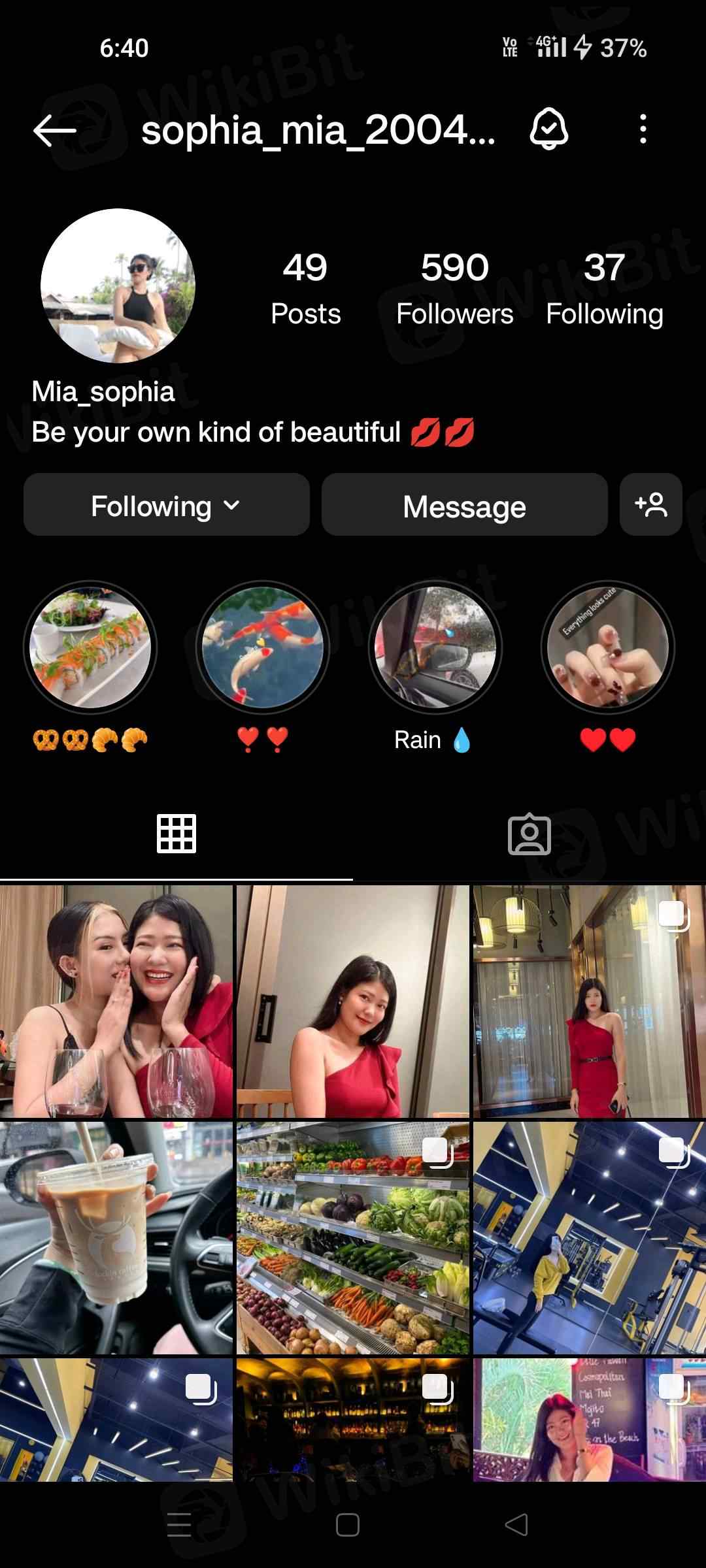Screen dimensions: 706x1568
Task: Open the post of two women whispering
Action: pos(116,1001)
